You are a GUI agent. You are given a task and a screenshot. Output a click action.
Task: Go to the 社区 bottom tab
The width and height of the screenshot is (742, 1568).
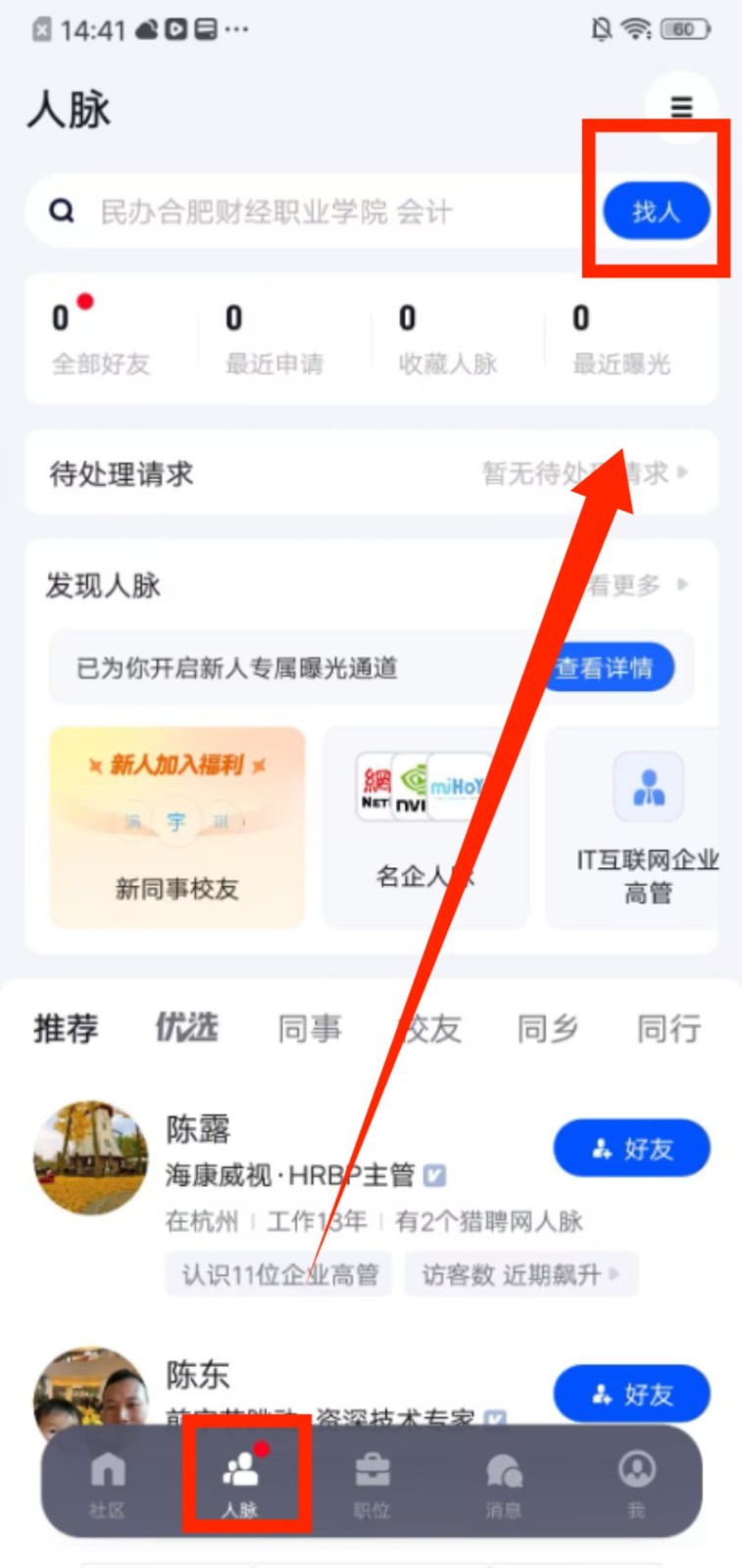click(x=108, y=1483)
